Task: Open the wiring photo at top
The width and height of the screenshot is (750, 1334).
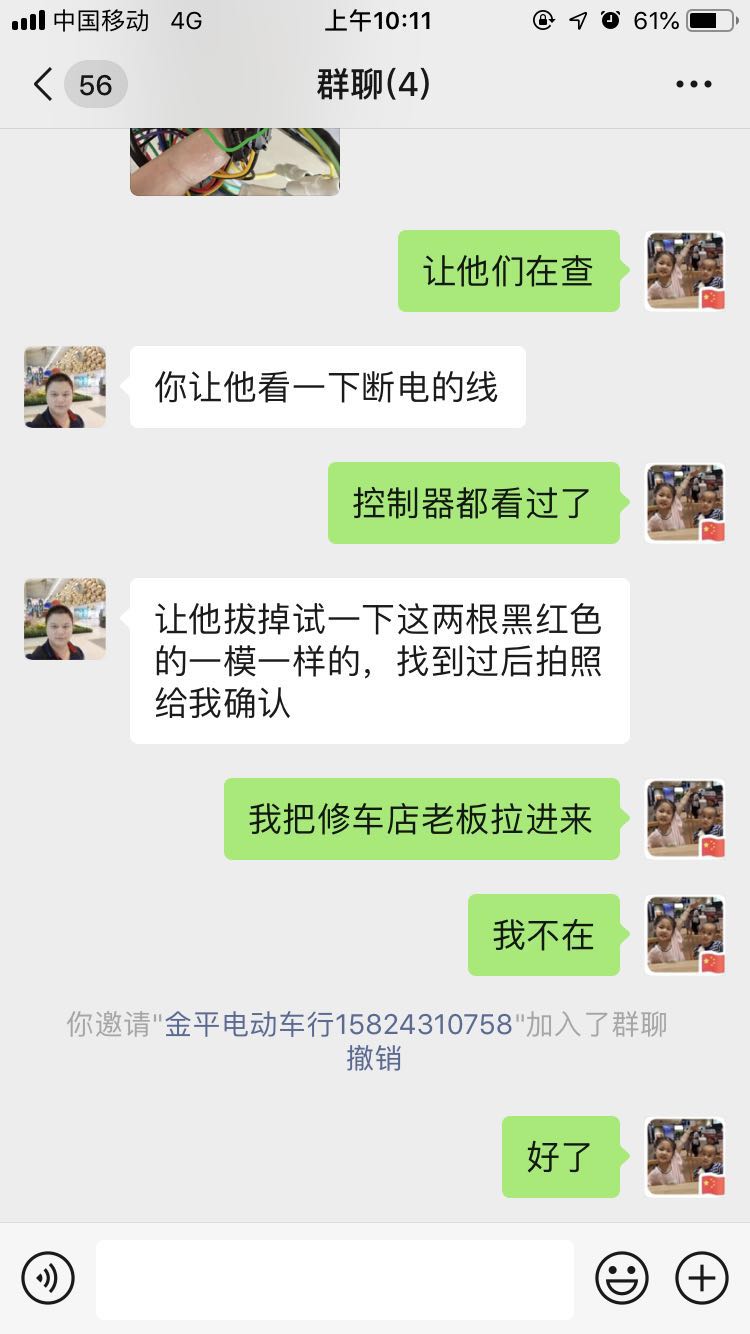Action: click(x=235, y=161)
